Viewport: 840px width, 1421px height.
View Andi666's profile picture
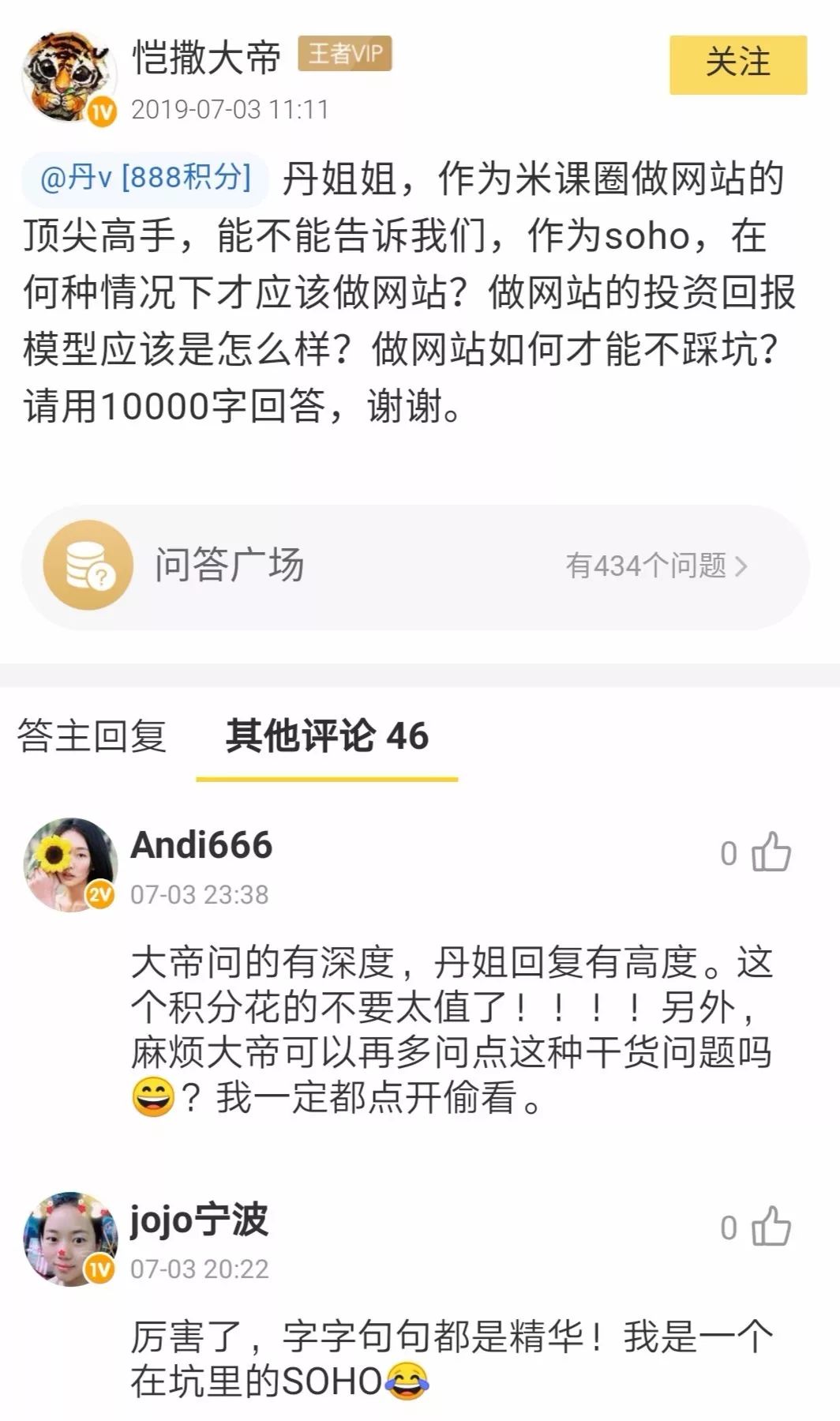point(69,863)
